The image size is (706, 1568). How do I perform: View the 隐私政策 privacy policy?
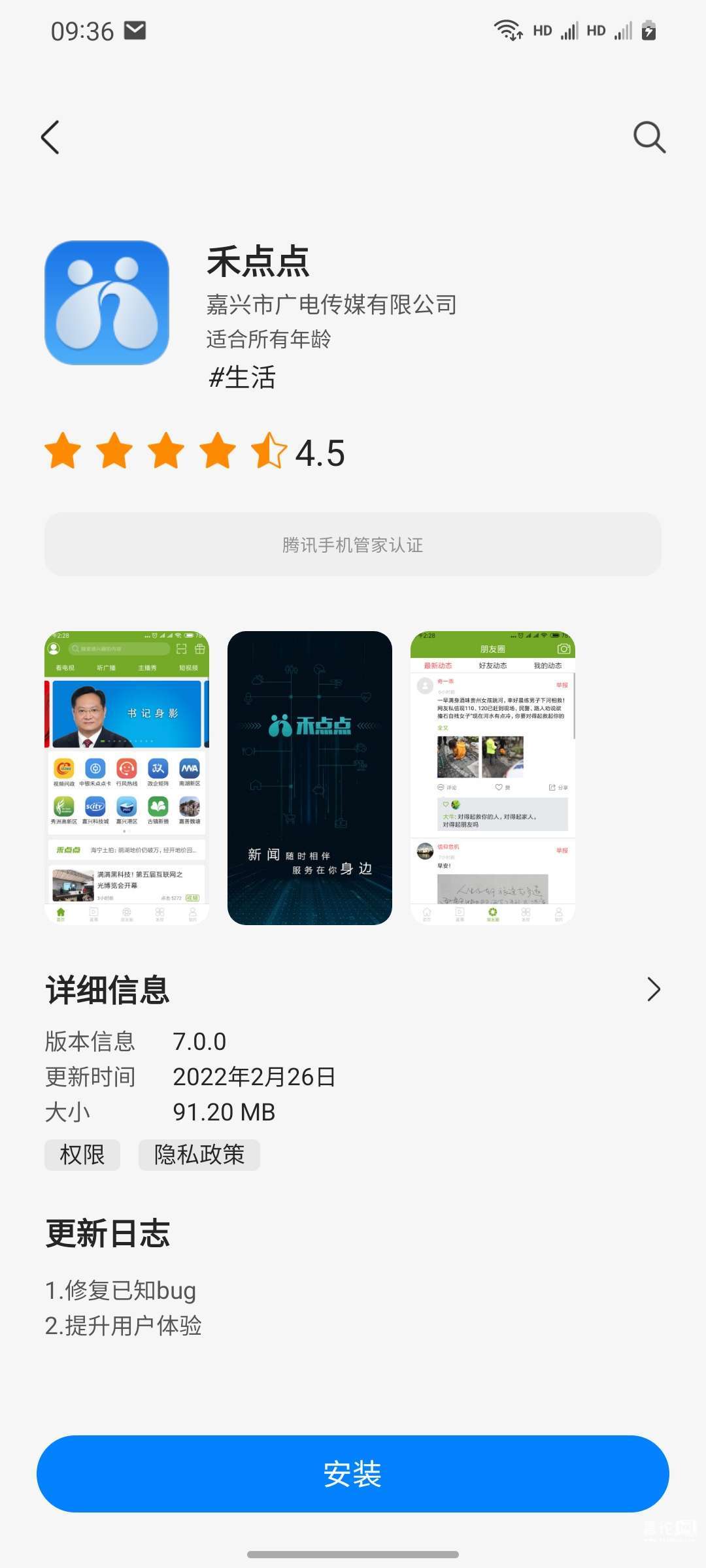point(199,1154)
